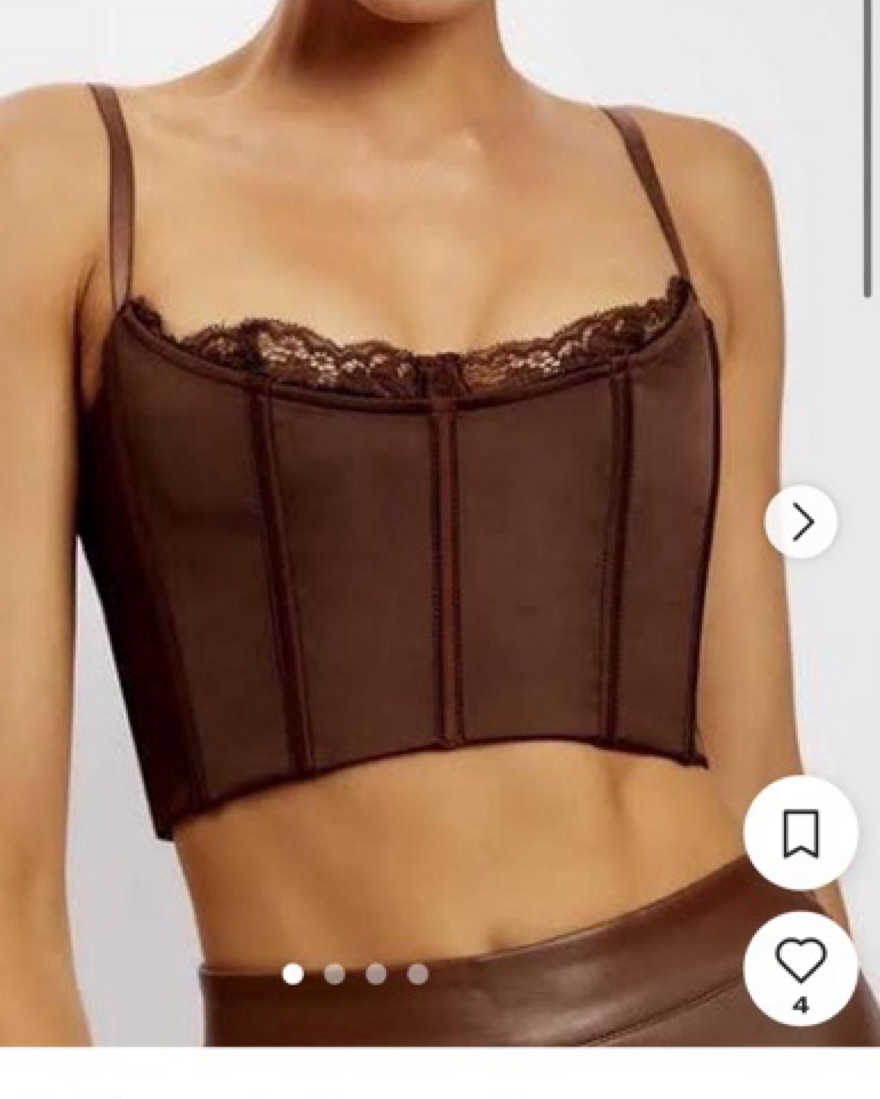Show the next product photo
880x1099 pixels.
[801, 522]
